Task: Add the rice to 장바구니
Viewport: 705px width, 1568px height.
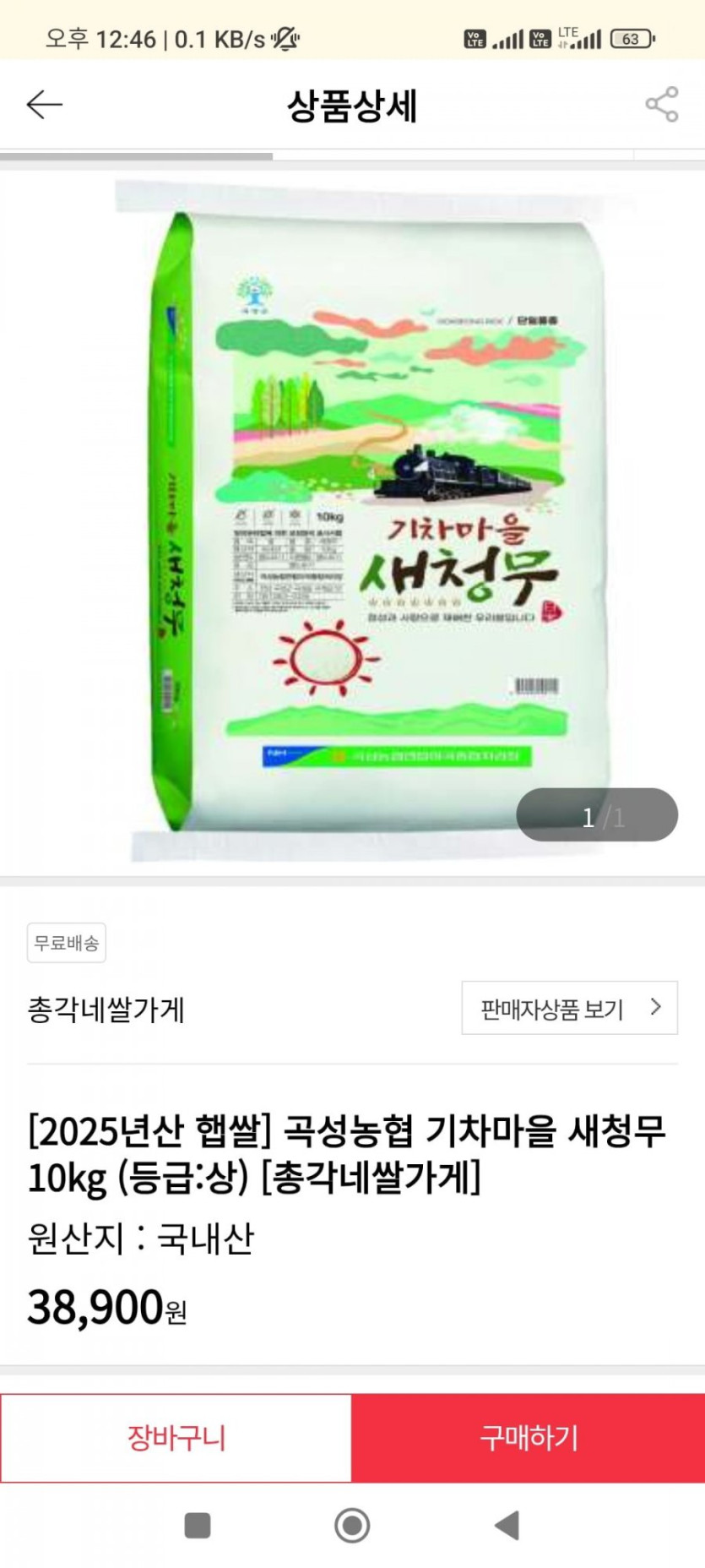Action: (176, 1438)
